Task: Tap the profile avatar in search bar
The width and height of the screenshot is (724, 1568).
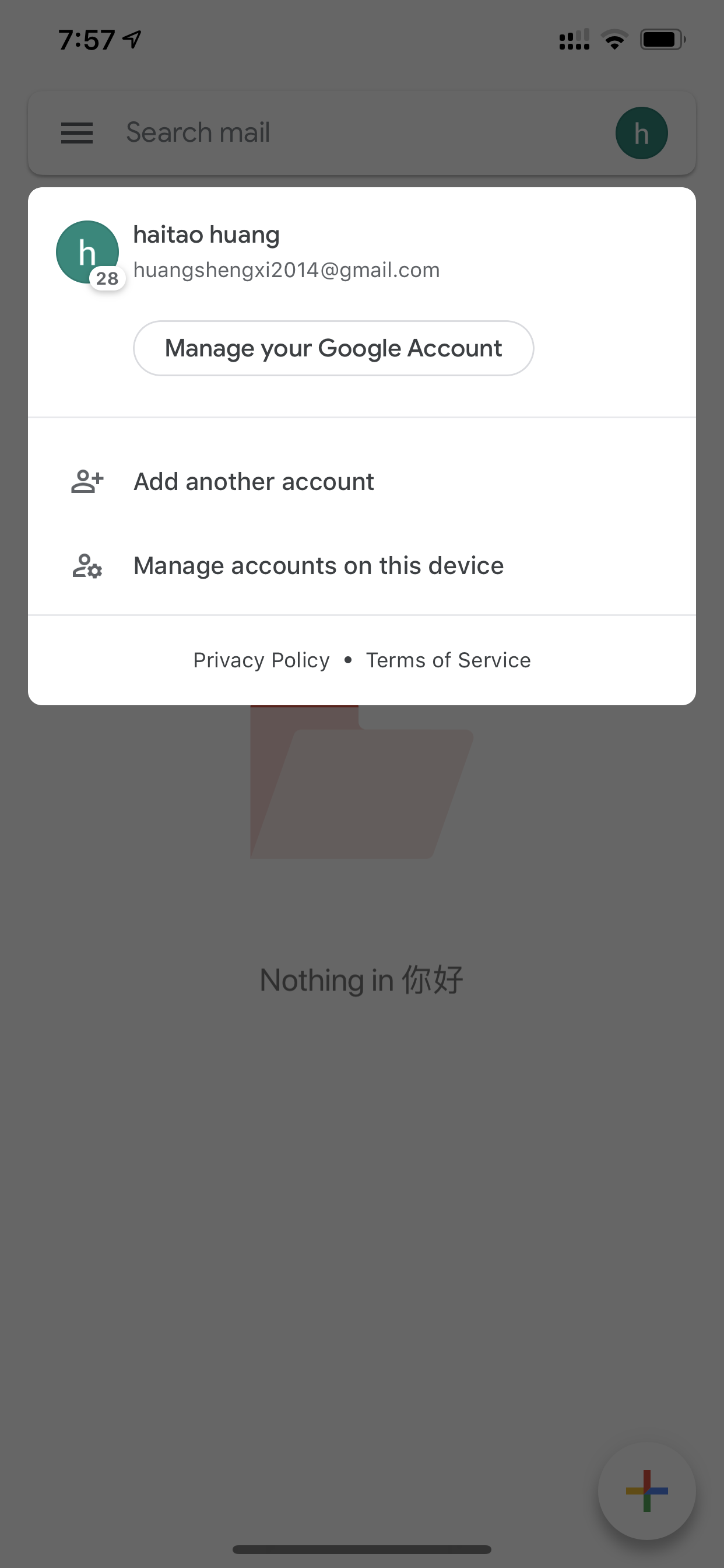Action: (641, 134)
